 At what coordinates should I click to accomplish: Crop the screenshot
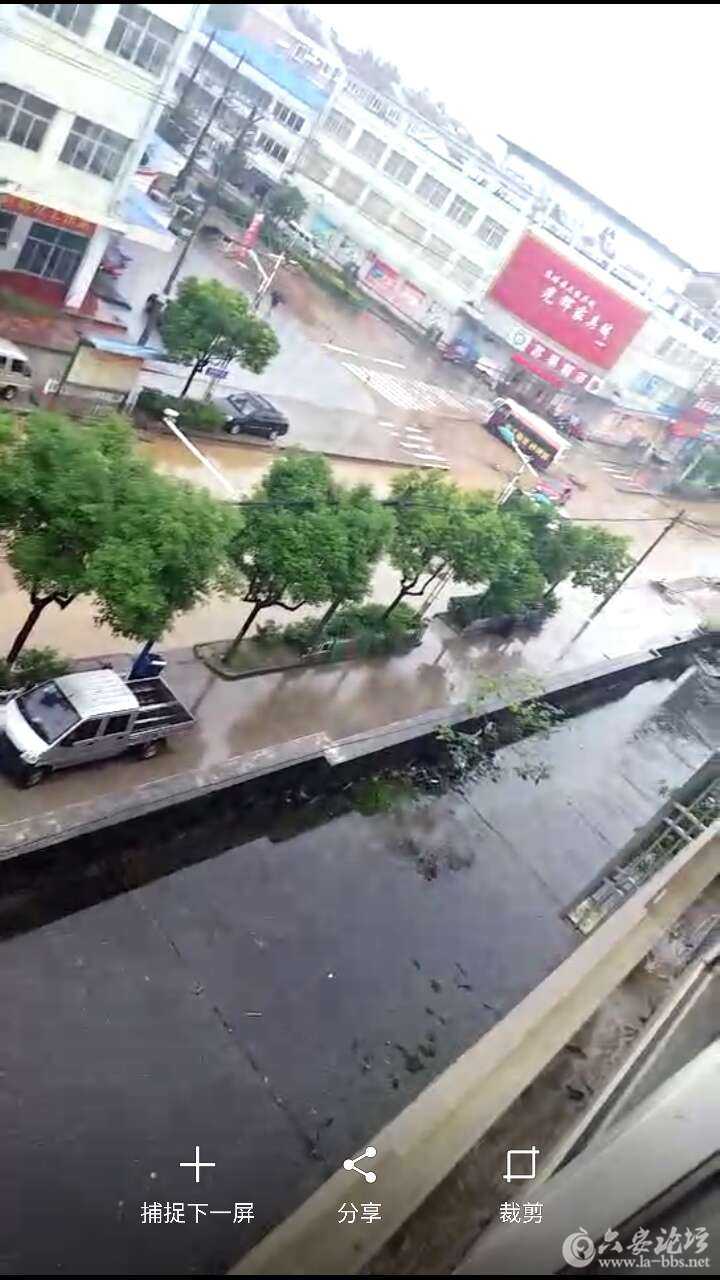521,1184
